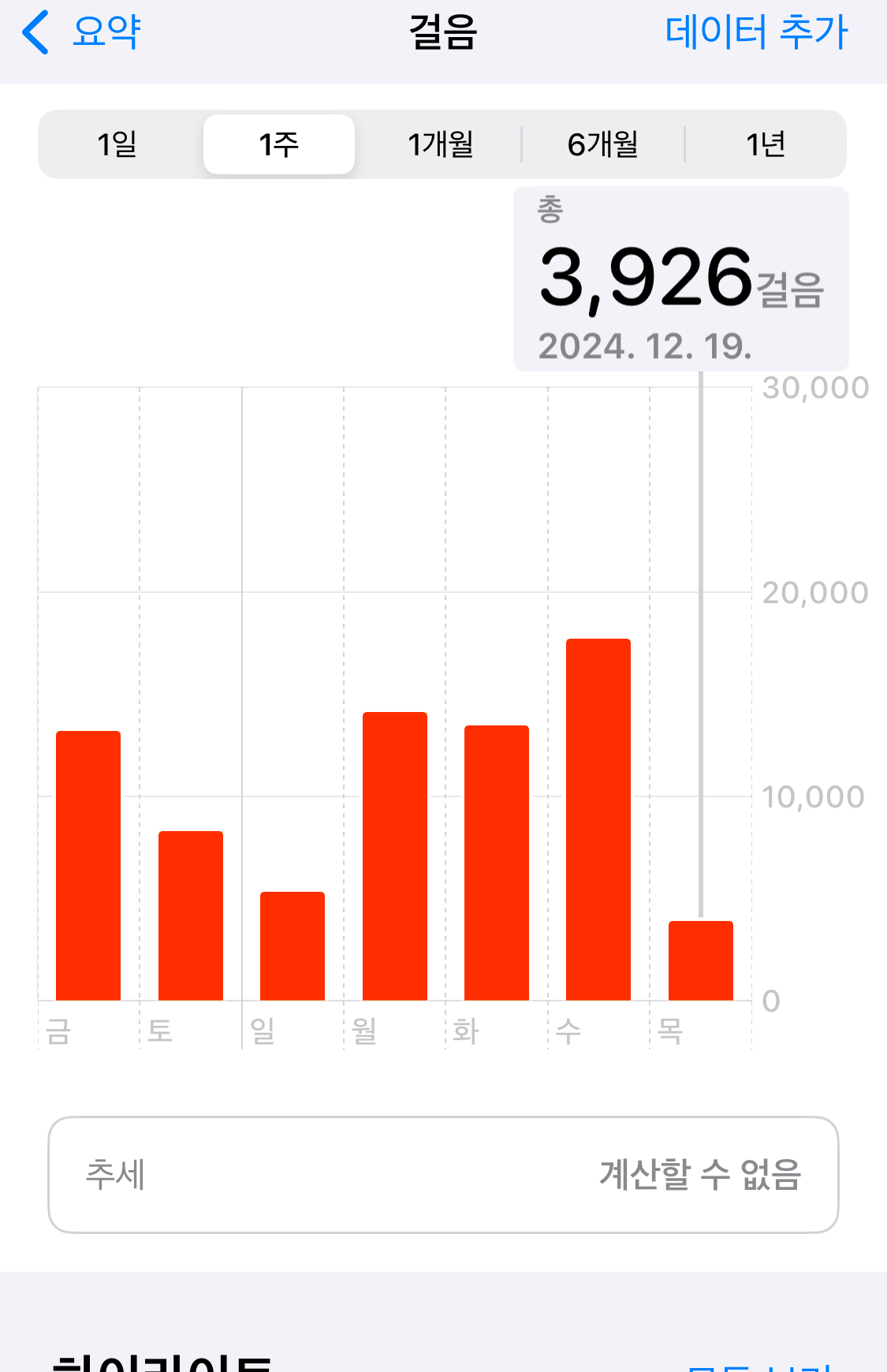Tap 데이터 추가 to add data
This screenshot has width=887, height=1372.
(x=755, y=33)
